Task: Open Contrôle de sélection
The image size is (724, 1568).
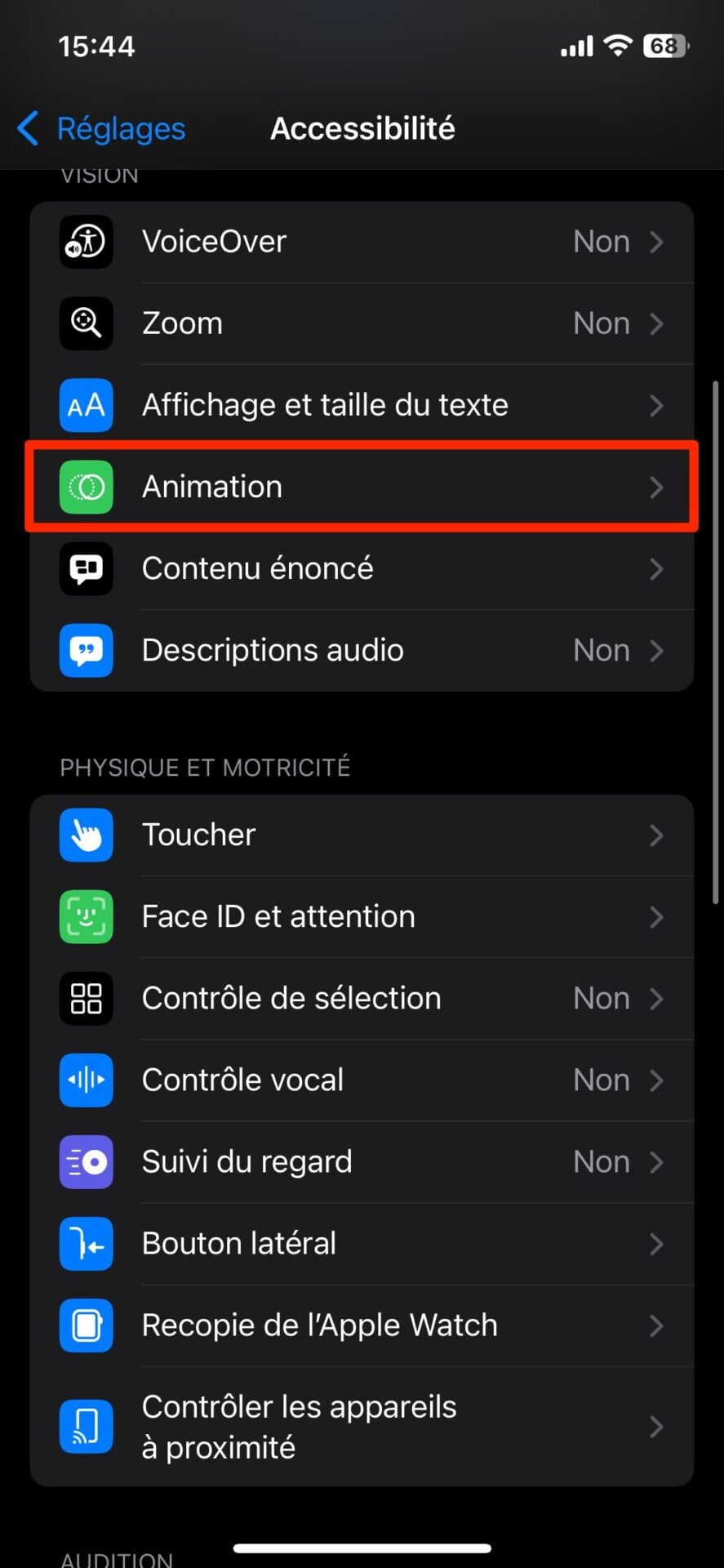Action: [x=362, y=998]
